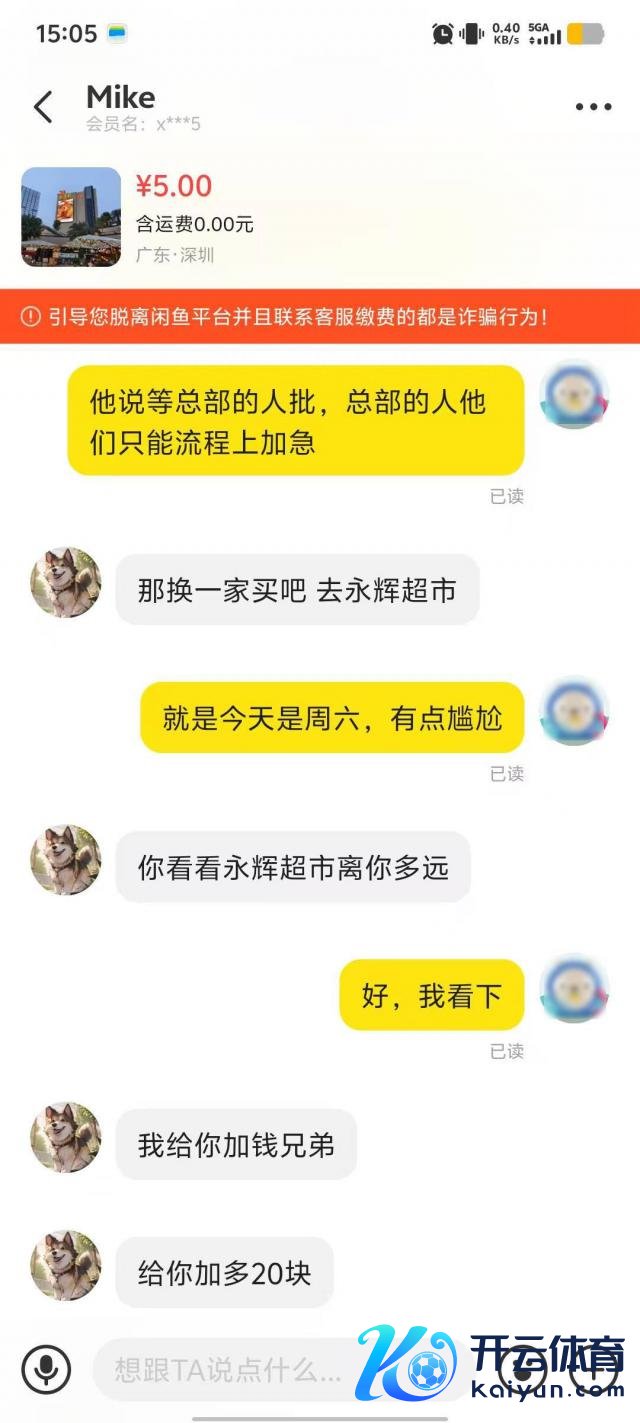Open Mike's avatar beside 那换一家买吧 message
Screen dimensions: 640x1423
pos(66,582)
